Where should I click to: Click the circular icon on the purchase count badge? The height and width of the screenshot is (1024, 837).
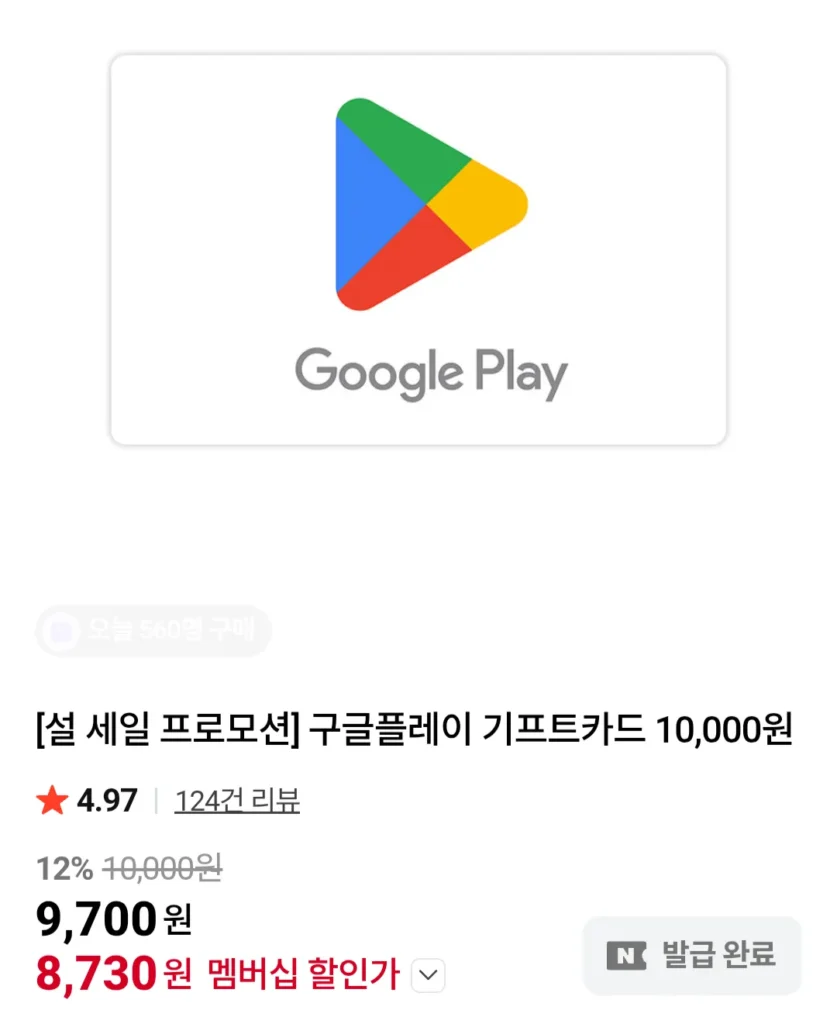click(x=60, y=631)
